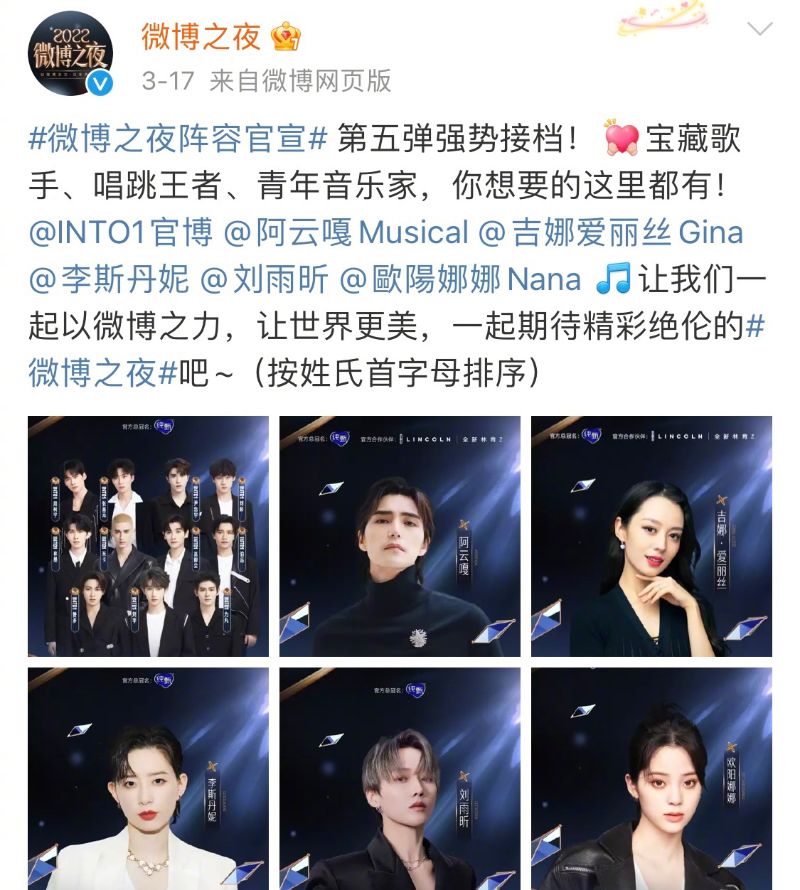Open mention @INTO1官博
This screenshot has height=890, width=800.
tap(121, 233)
